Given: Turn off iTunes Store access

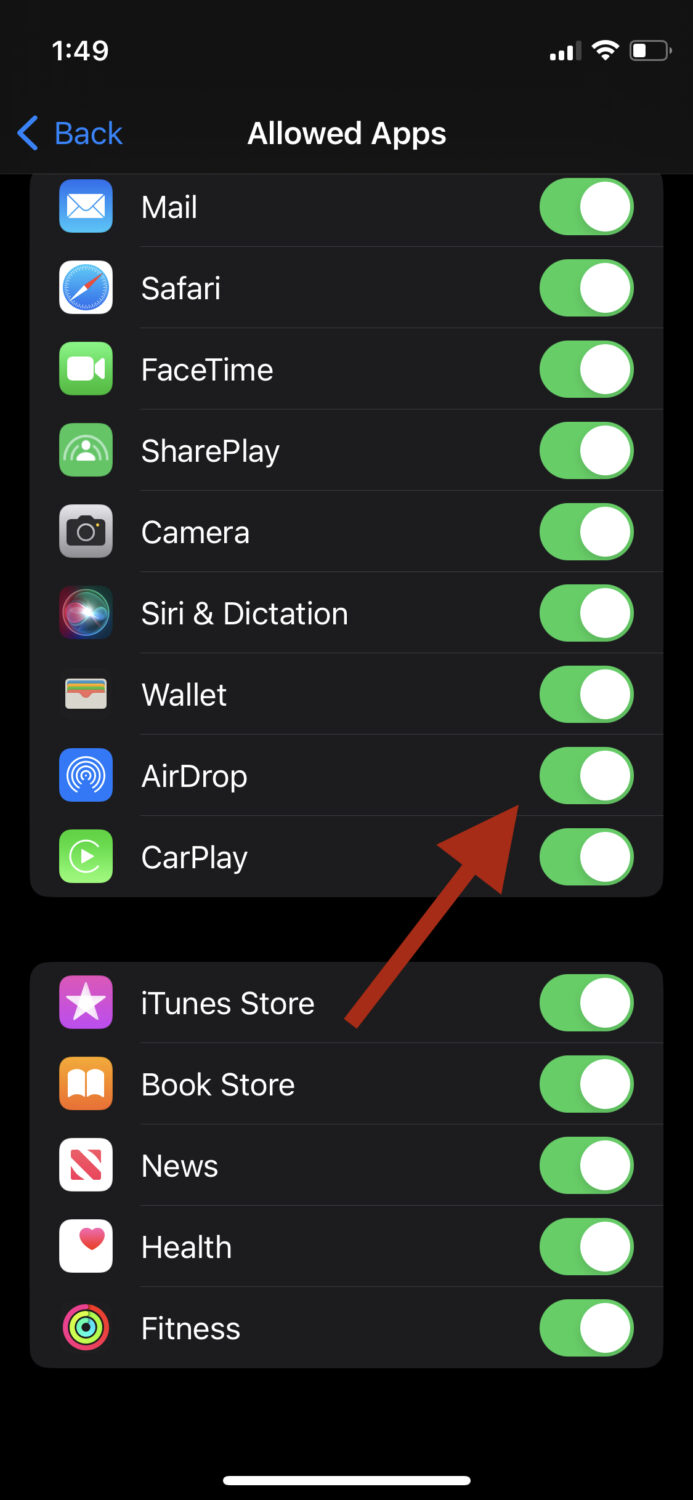Looking at the screenshot, I should click(x=586, y=1003).
